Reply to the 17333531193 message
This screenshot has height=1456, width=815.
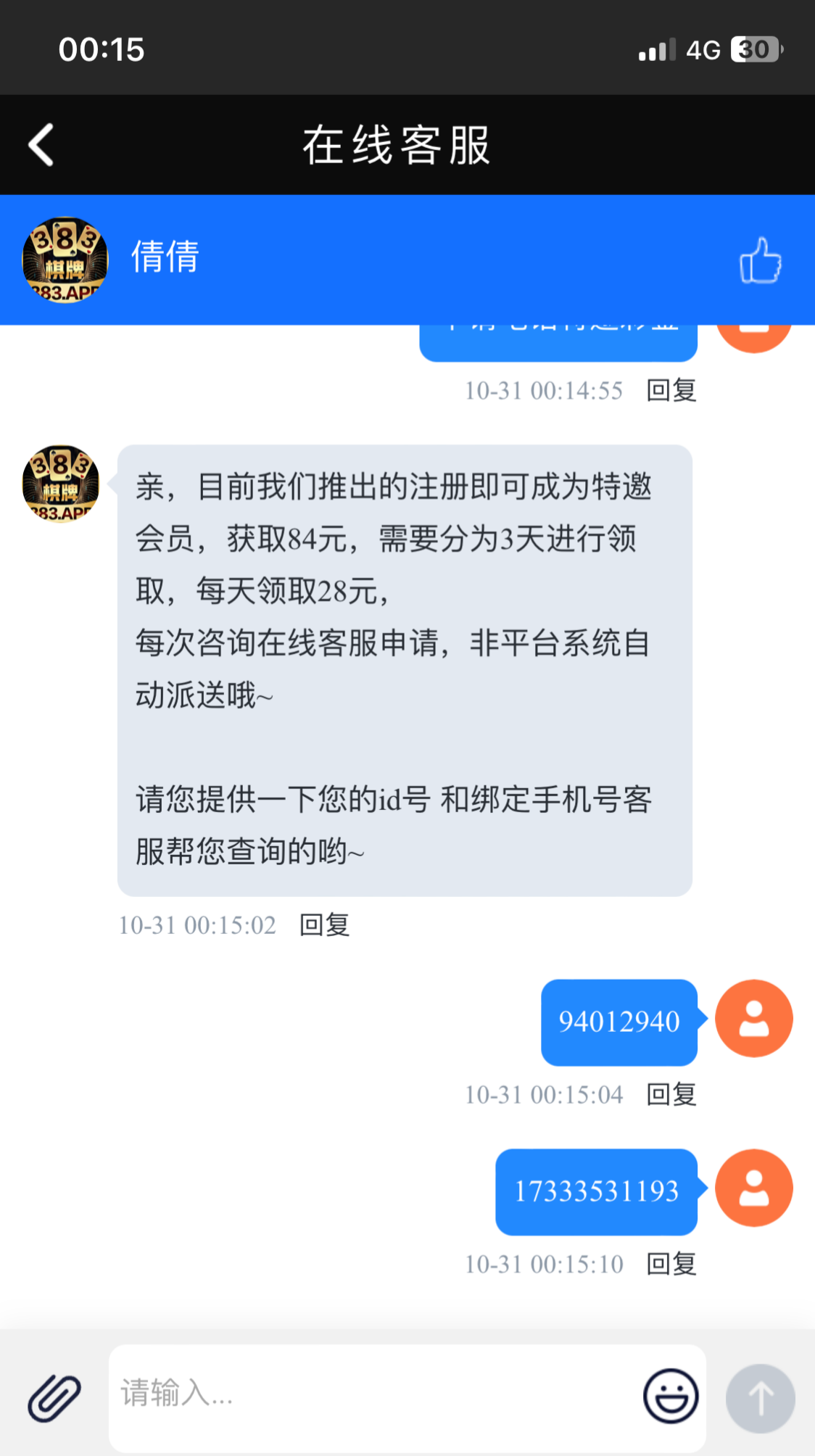(x=671, y=1264)
